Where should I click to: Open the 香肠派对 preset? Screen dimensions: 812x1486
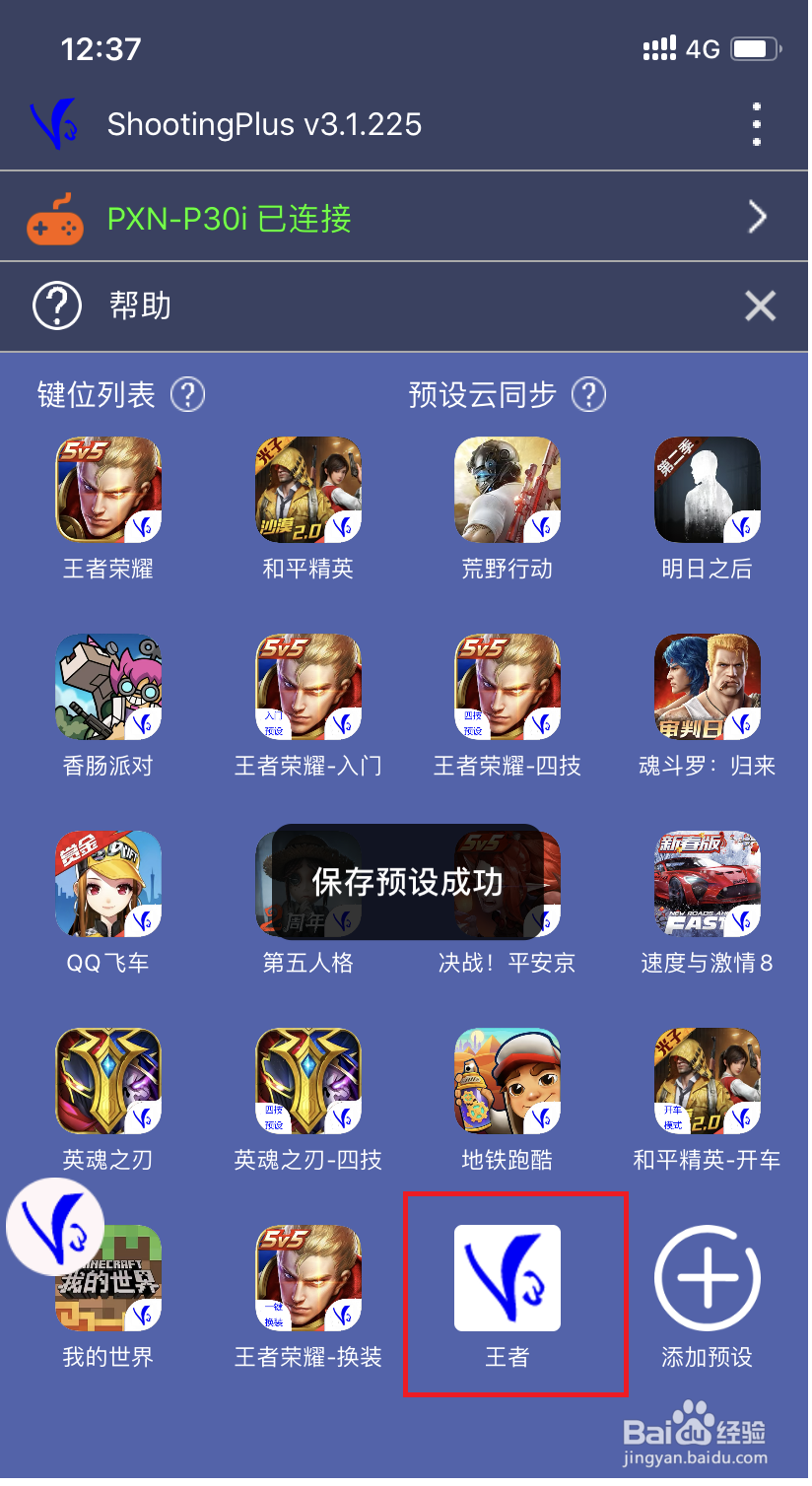click(108, 687)
